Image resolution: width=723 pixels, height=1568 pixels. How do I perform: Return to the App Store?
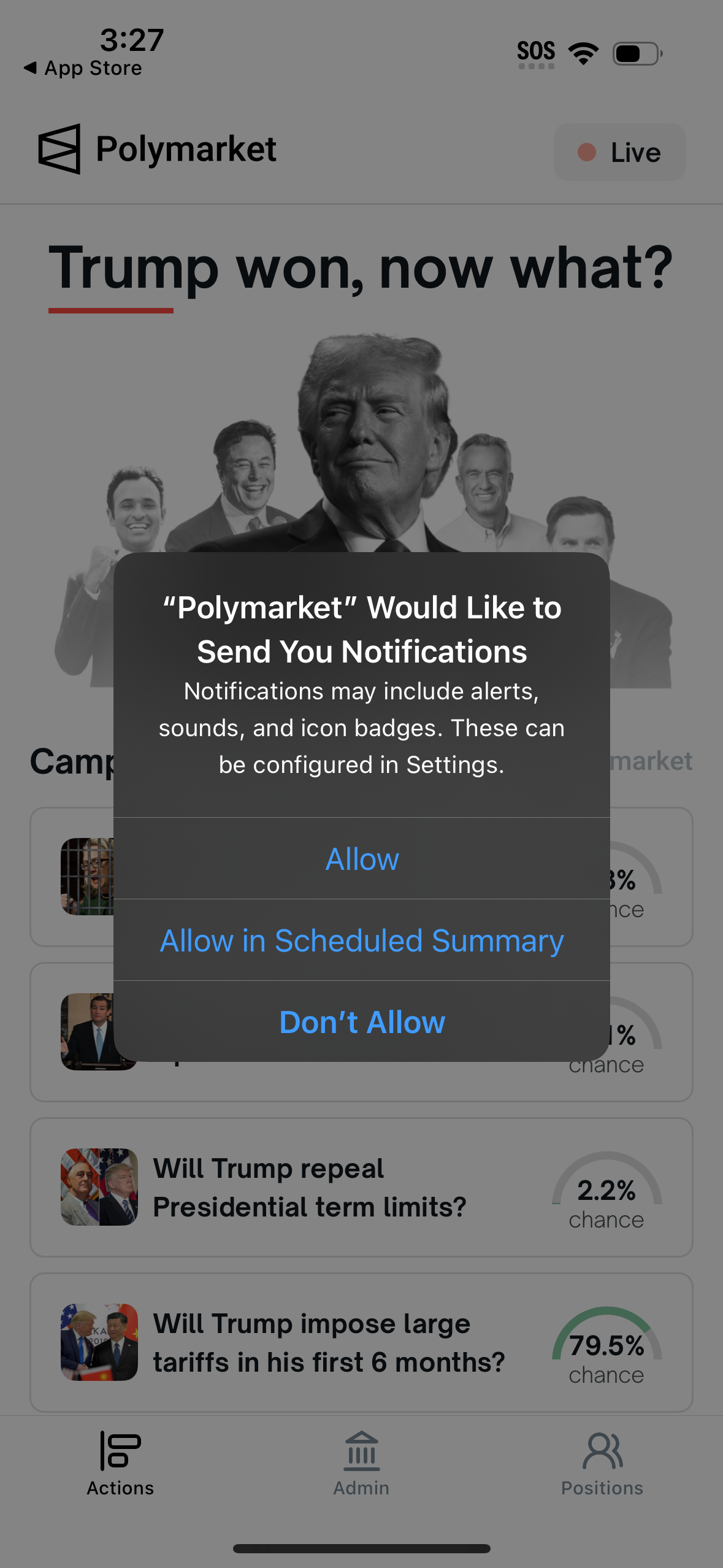83,68
